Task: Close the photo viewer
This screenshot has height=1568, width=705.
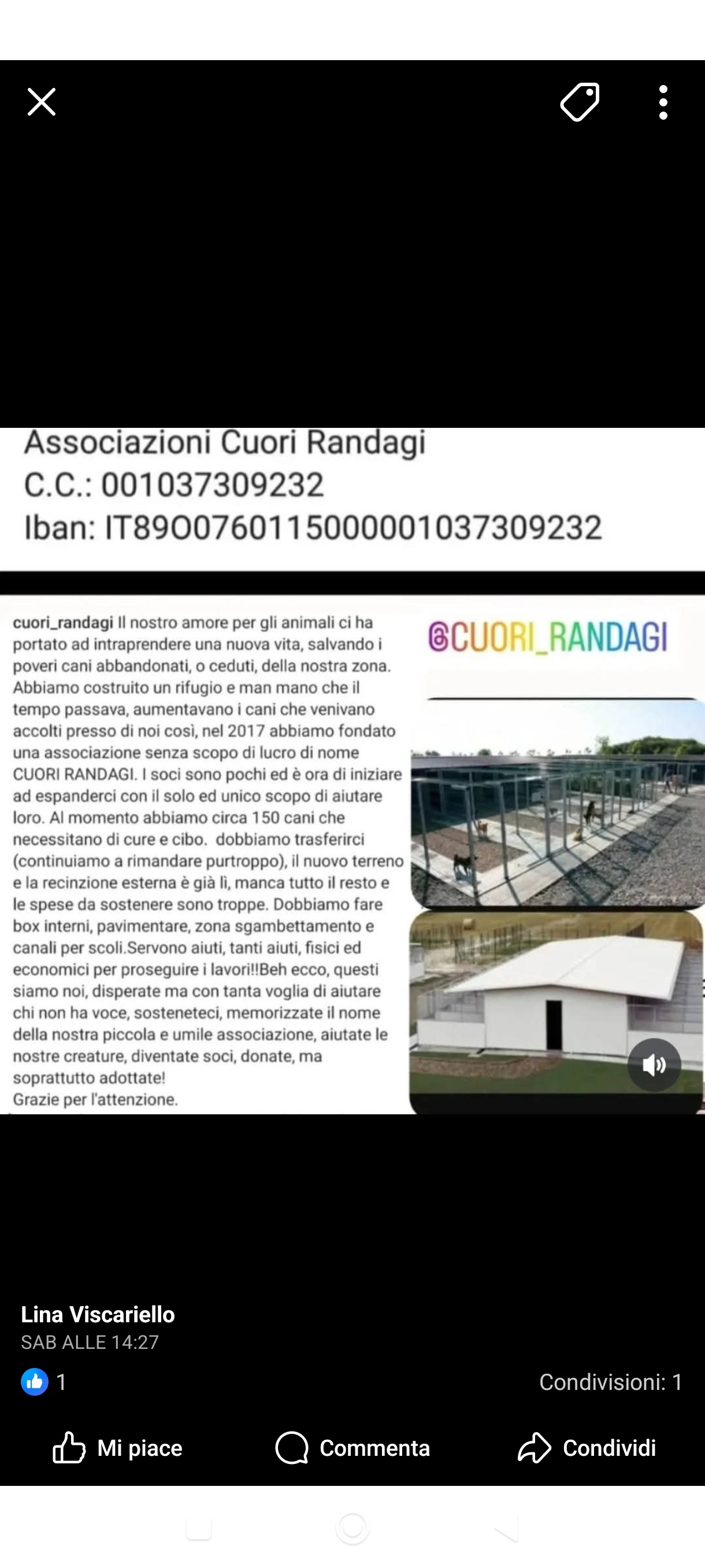Action: [42, 102]
